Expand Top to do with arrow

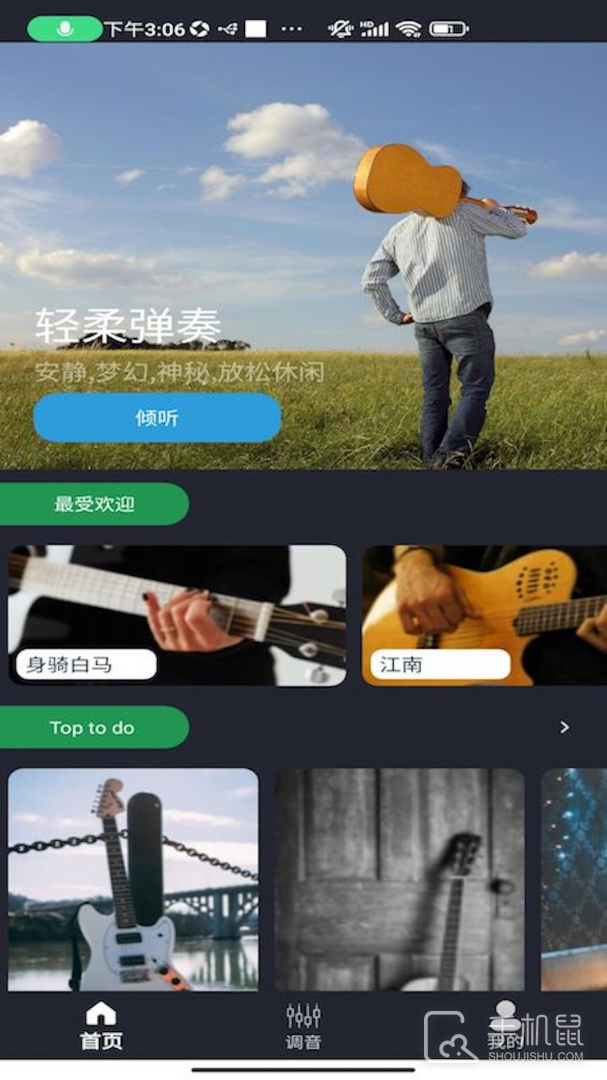click(x=565, y=727)
